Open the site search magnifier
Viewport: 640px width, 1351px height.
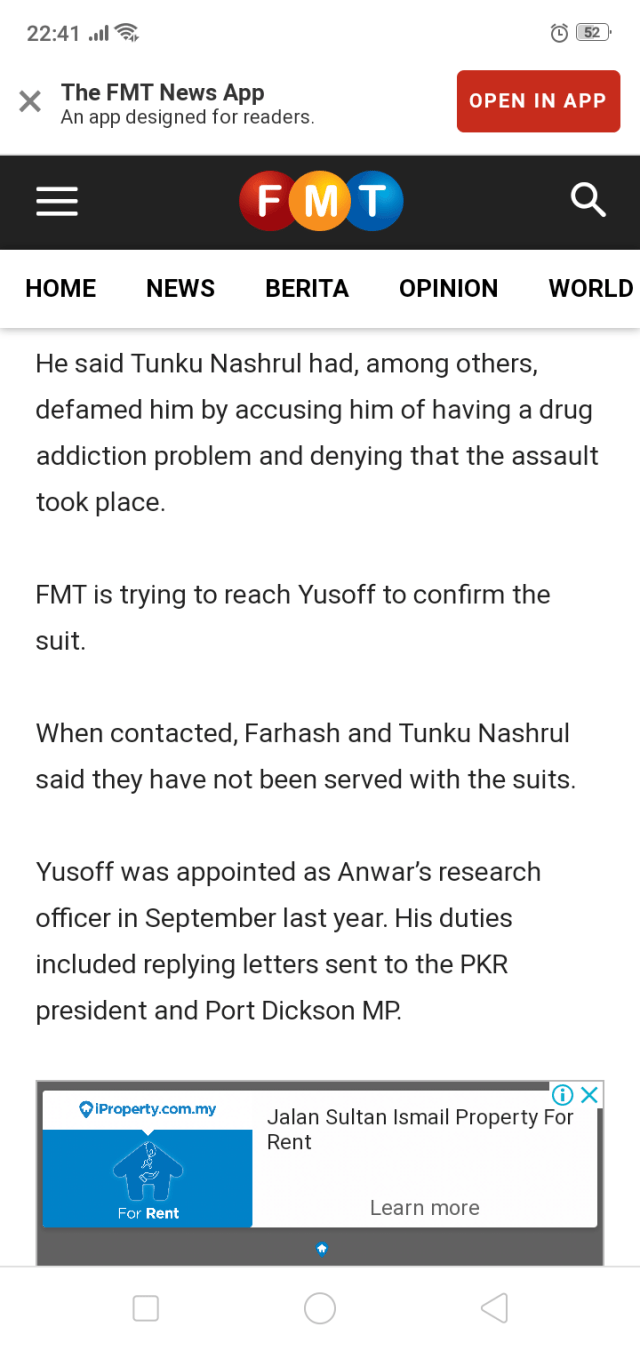click(x=588, y=201)
